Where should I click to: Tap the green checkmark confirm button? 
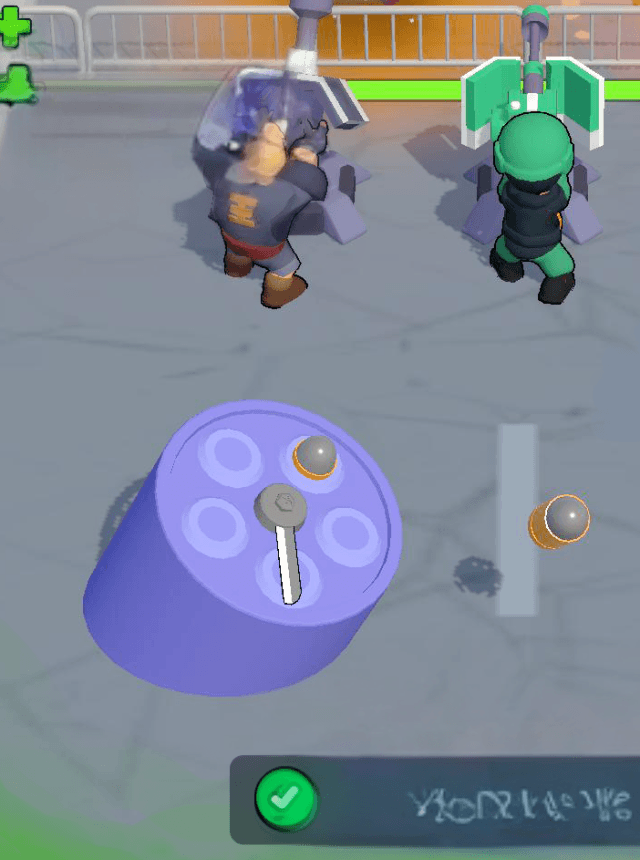click(285, 800)
